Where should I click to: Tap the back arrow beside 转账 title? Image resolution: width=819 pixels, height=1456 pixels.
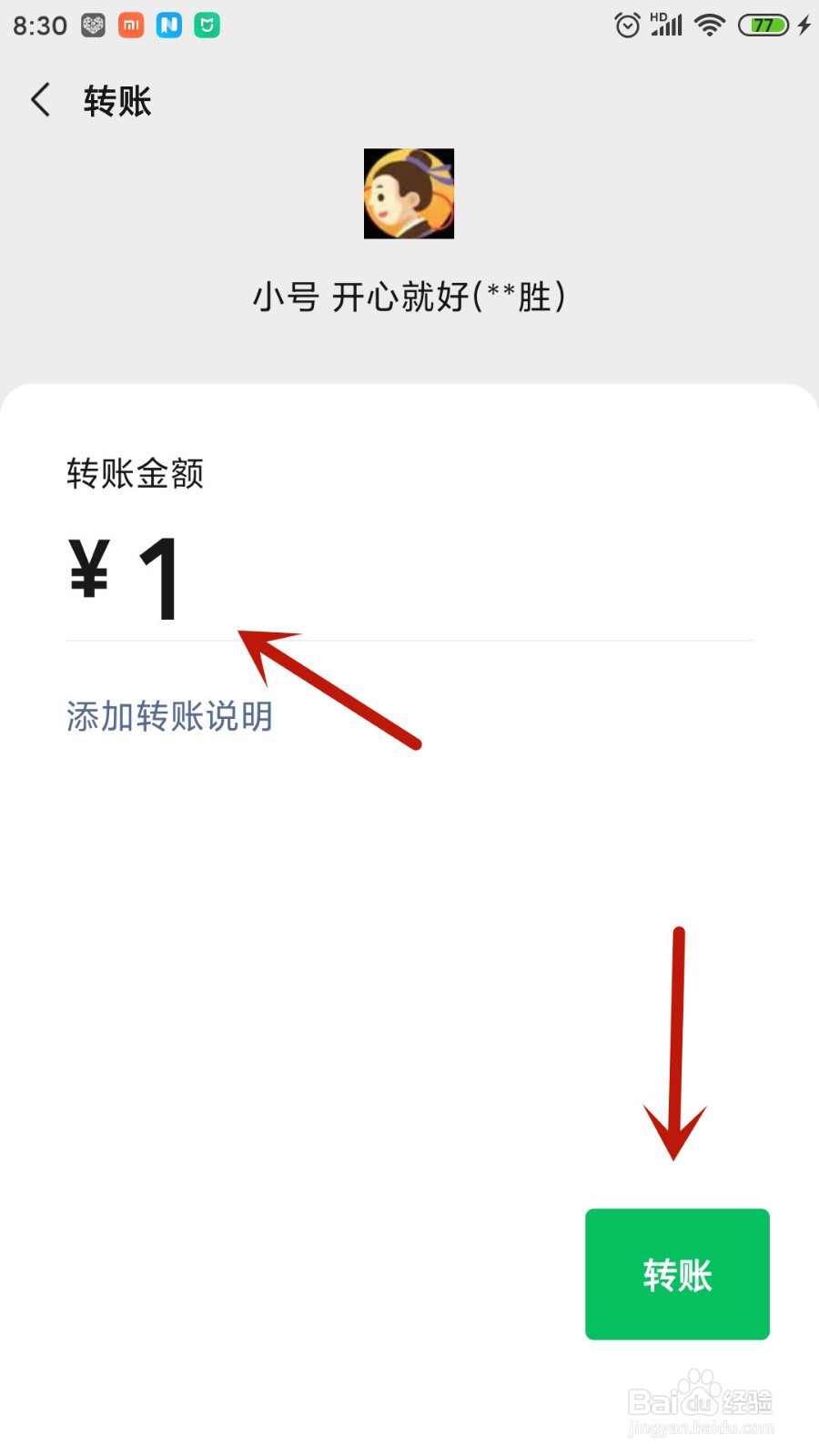point(41,100)
